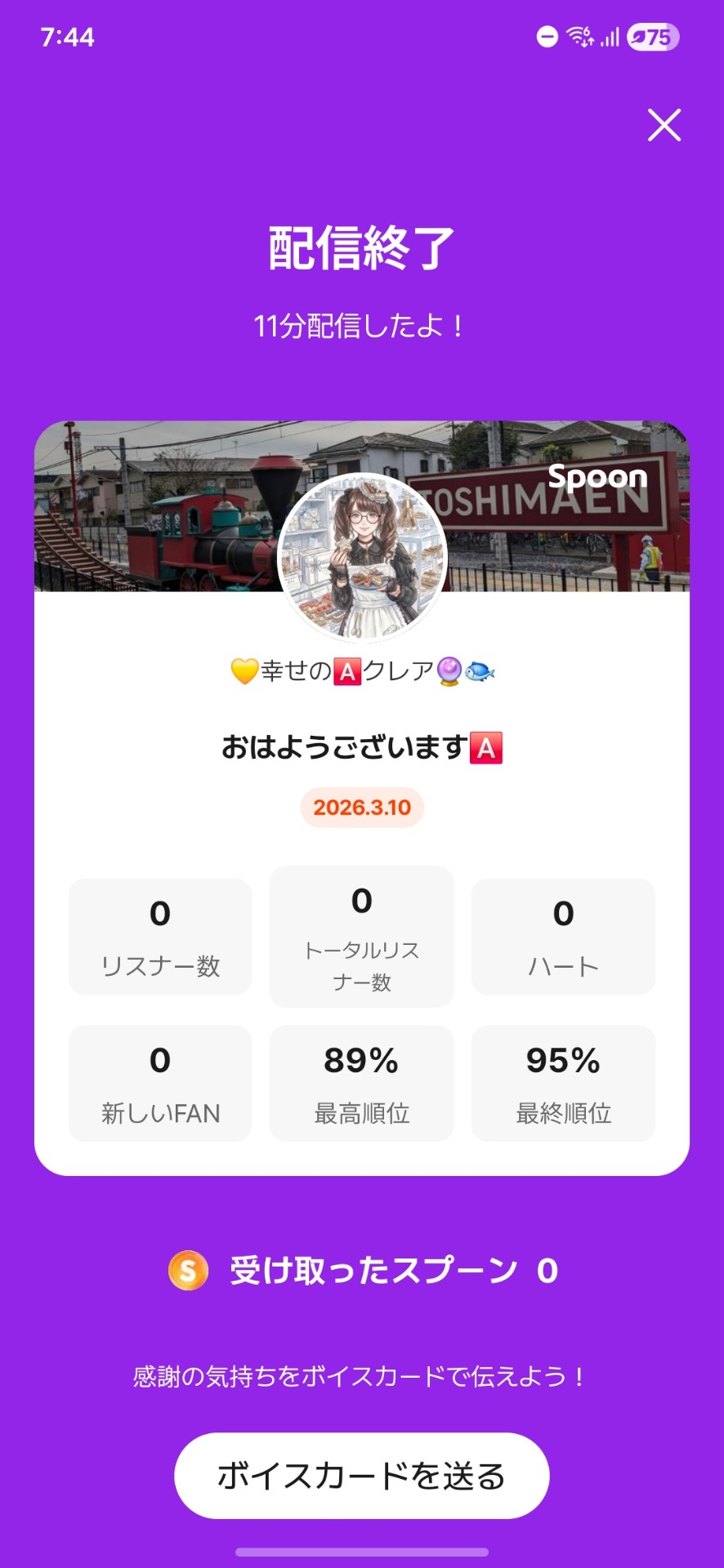Screen dimensions: 724x1568
Task: Select the ハート stat card
Action: [563, 936]
